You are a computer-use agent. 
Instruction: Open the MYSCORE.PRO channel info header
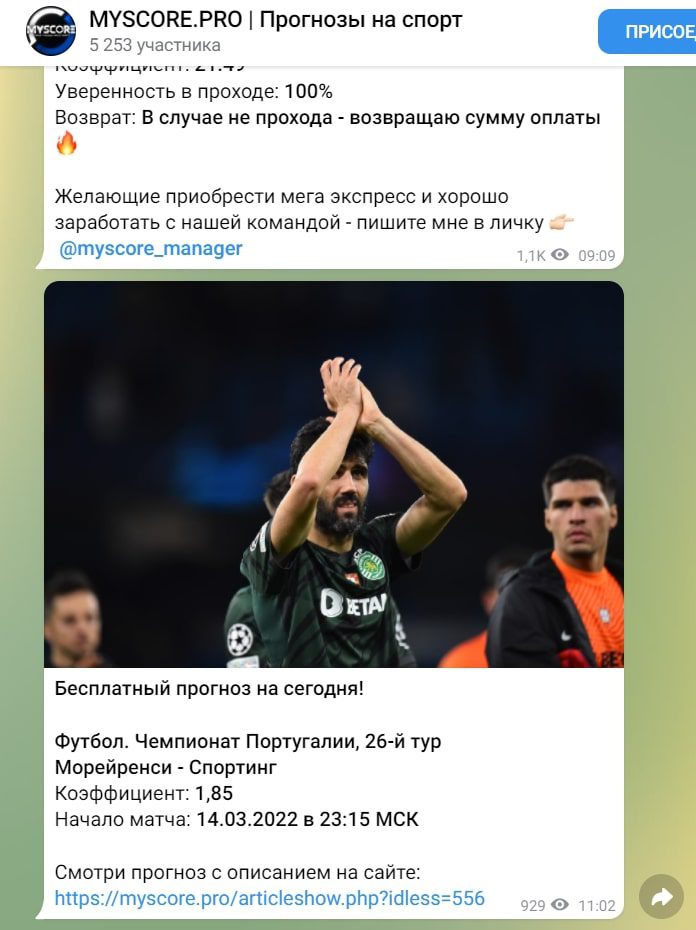[275, 21]
